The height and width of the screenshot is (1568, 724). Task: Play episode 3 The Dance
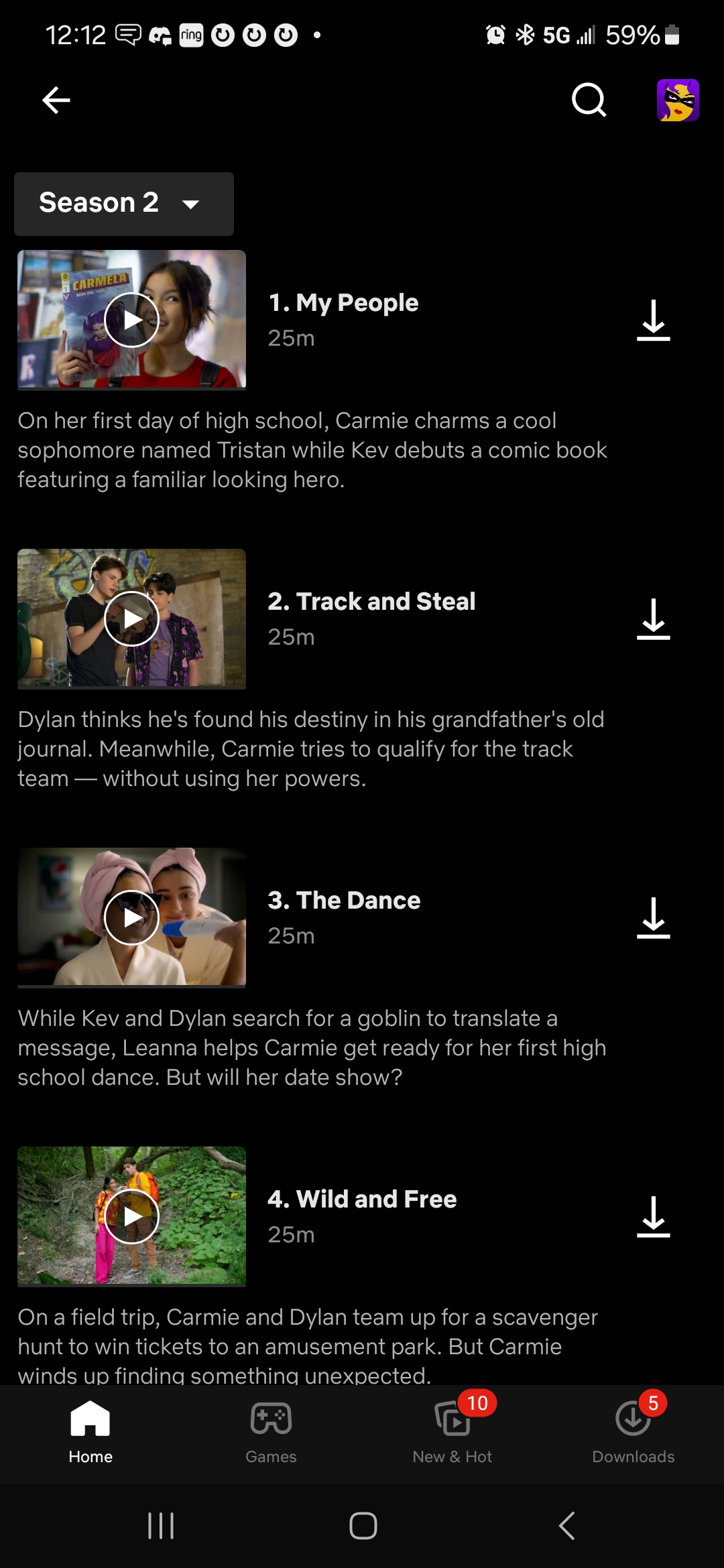(131, 917)
